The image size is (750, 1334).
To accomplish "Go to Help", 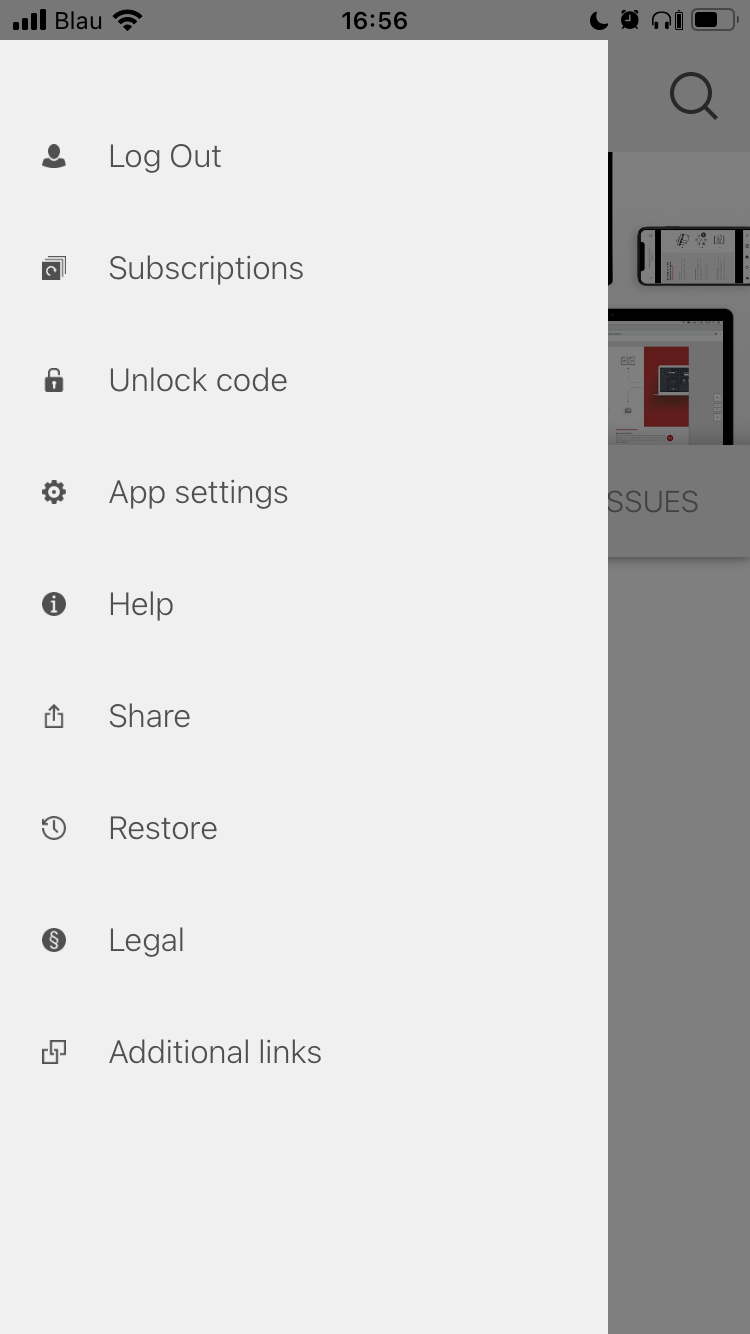I will (304, 604).
